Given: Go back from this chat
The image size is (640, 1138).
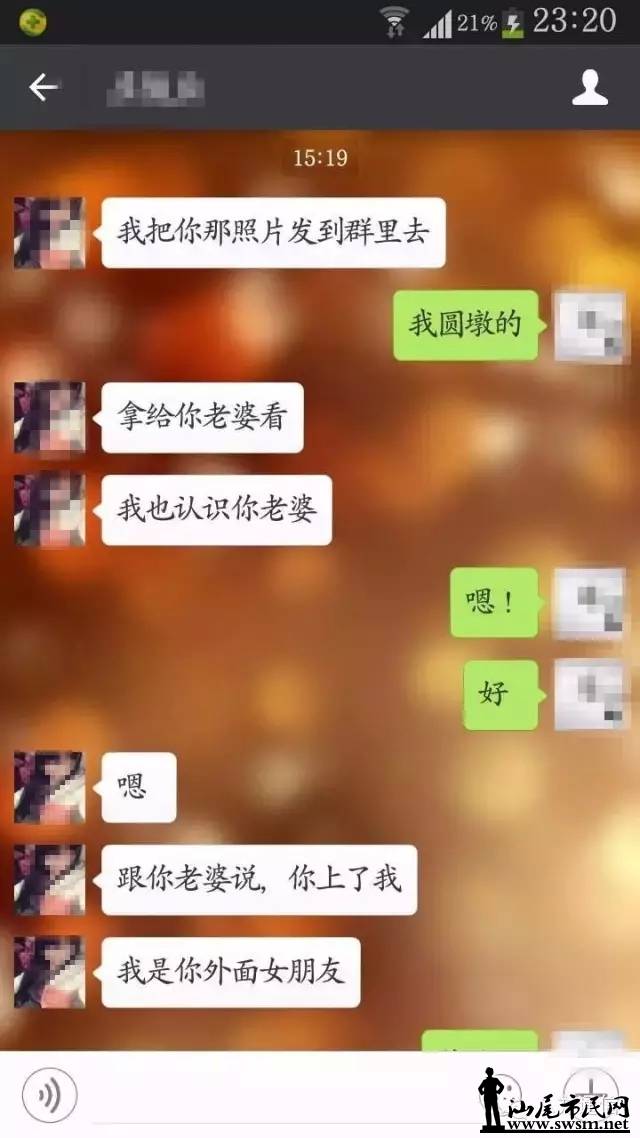Looking at the screenshot, I should (43, 88).
